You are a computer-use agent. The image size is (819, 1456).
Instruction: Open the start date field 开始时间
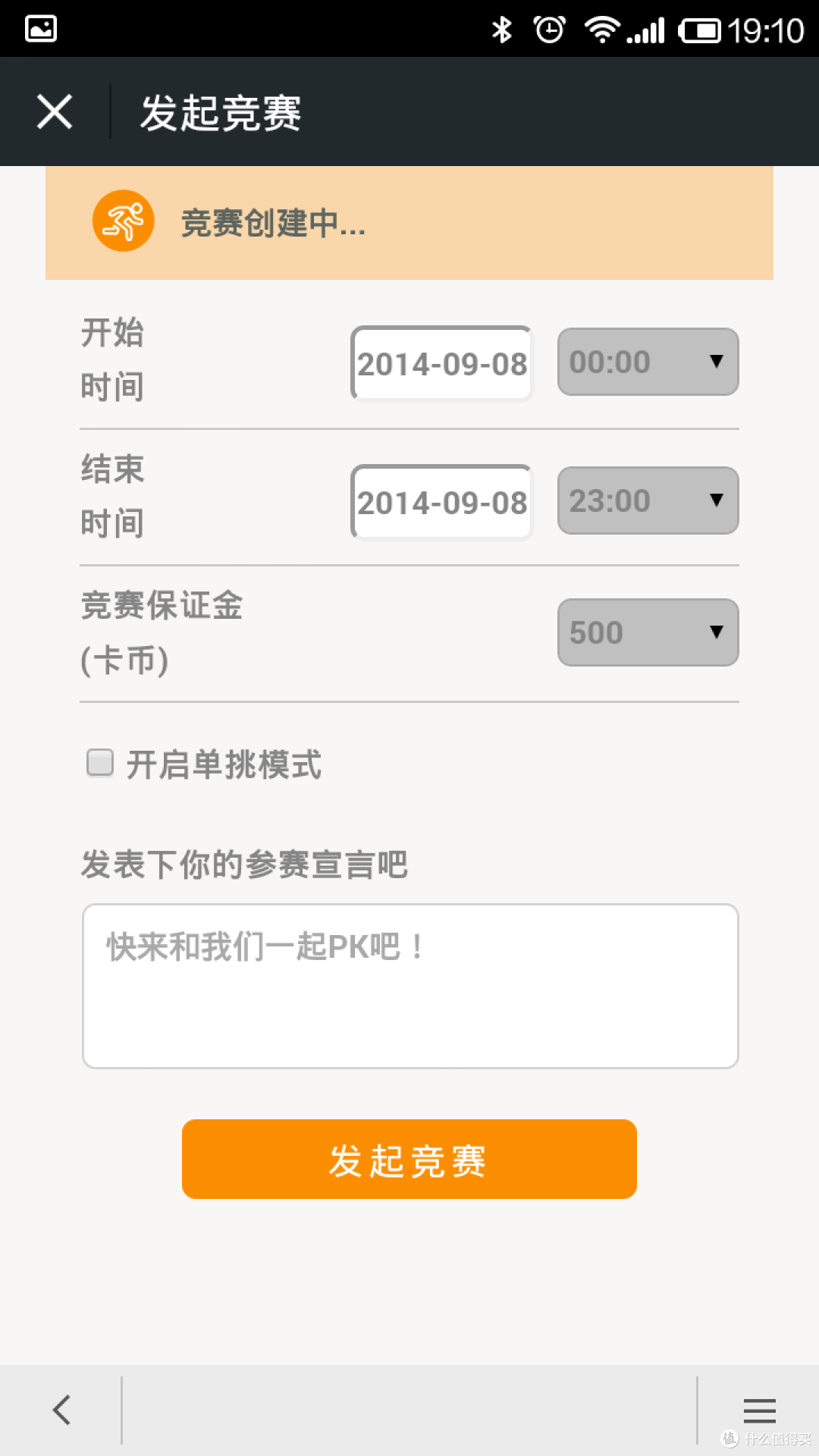tap(442, 363)
